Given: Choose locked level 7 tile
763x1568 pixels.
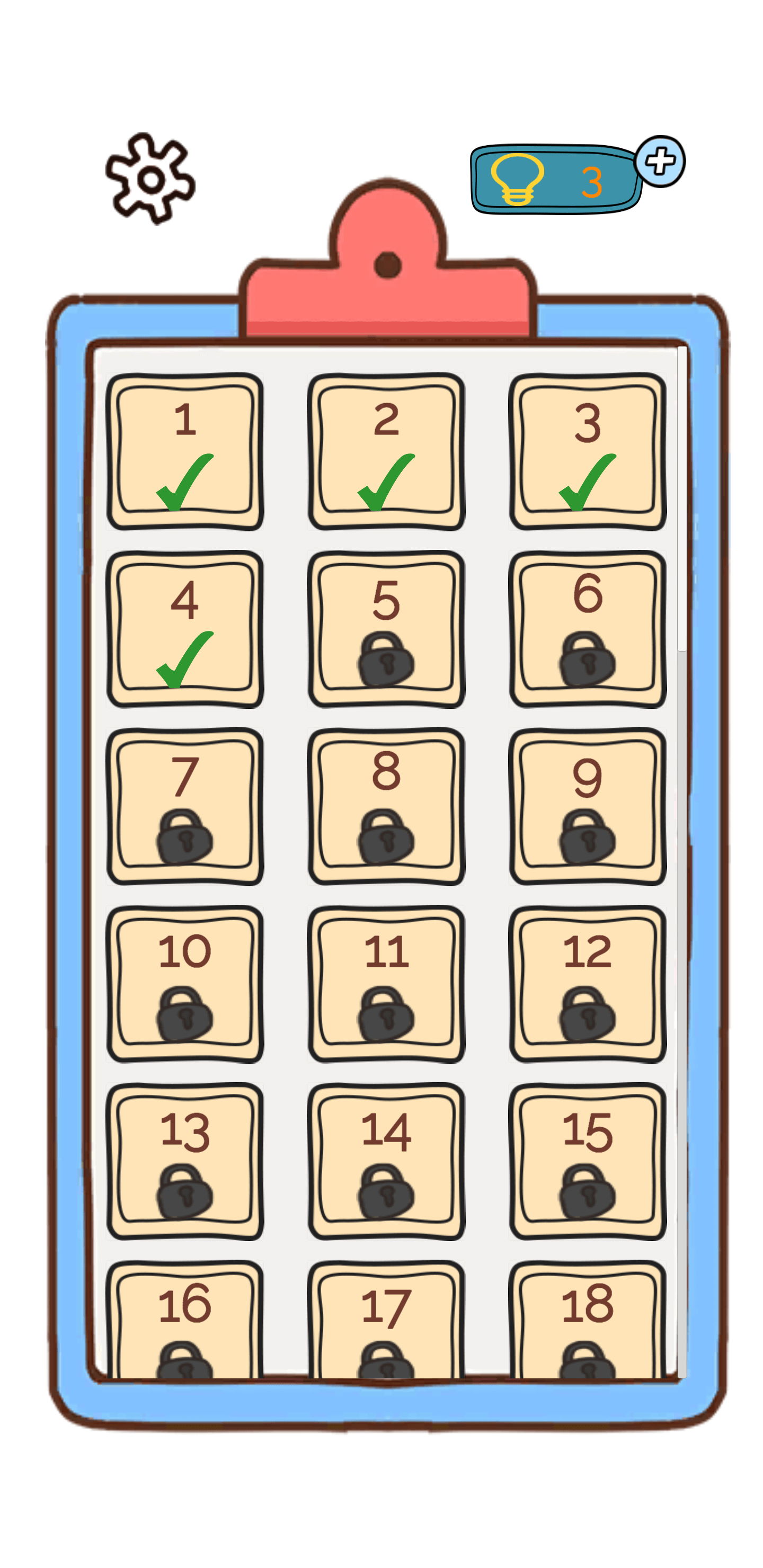Looking at the screenshot, I should point(184,807).
